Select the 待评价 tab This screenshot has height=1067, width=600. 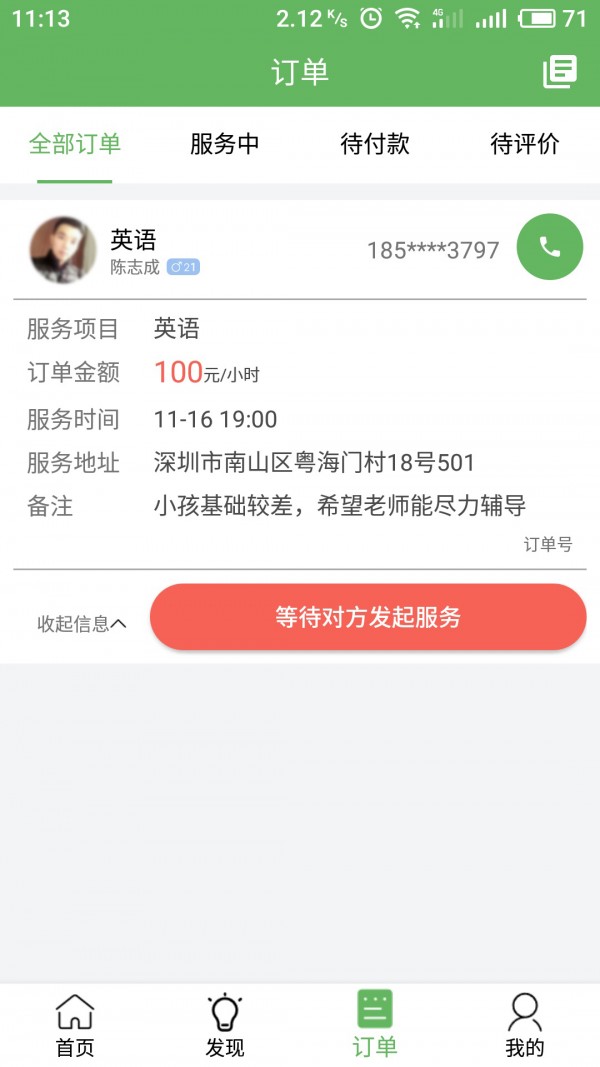pos(525,144)
